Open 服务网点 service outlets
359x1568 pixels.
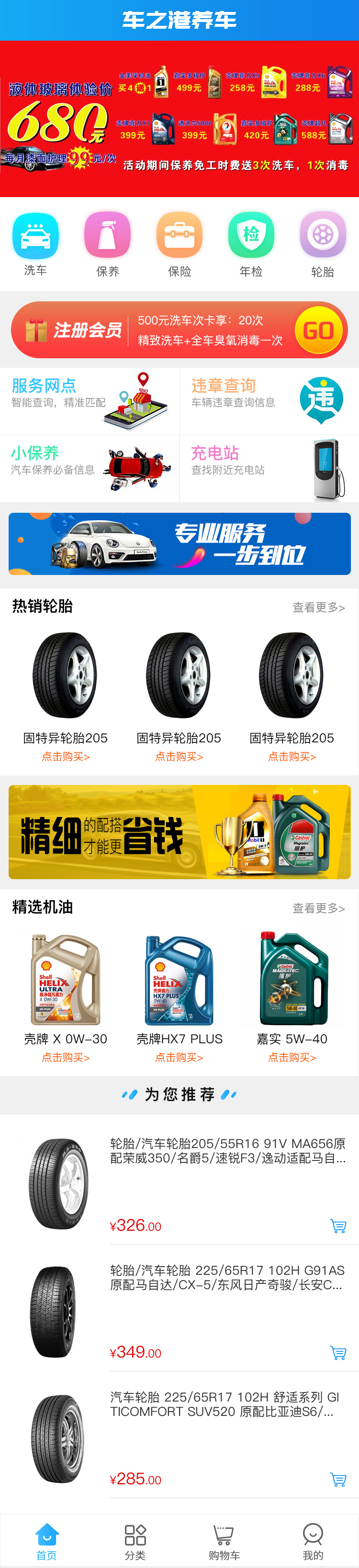90,401
